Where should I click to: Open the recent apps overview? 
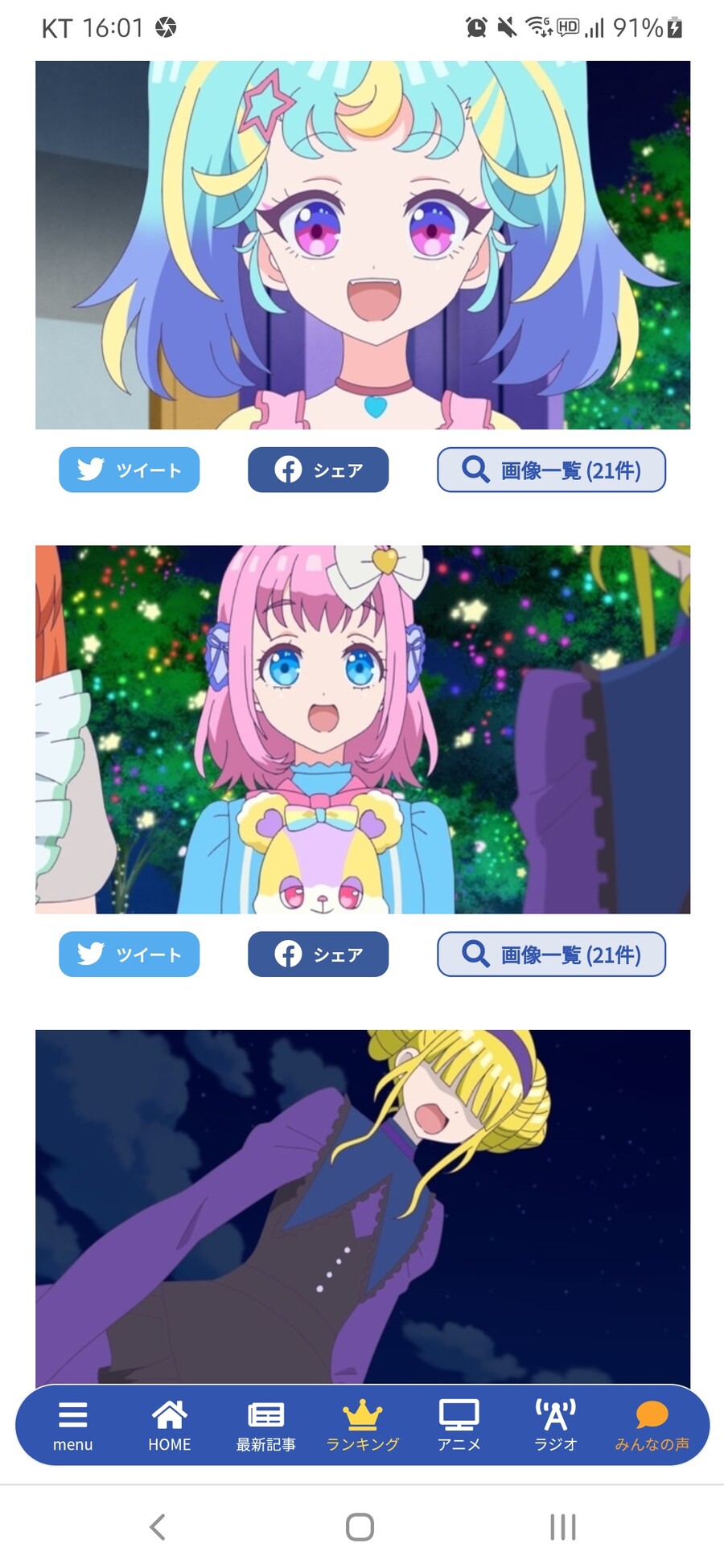point(562,1526)
